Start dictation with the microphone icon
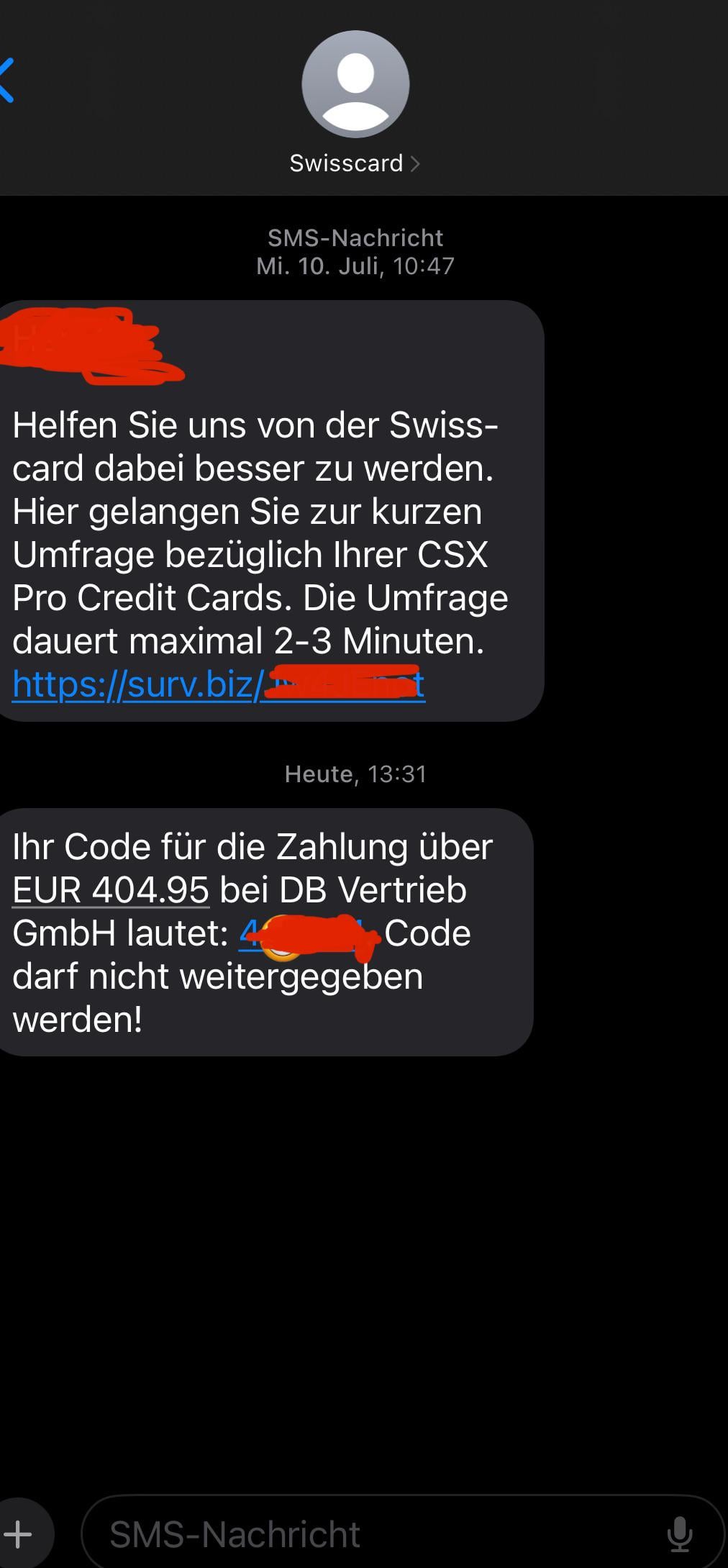The height and width of the screenshot is (1568, 728). (x=680, y=1534)
